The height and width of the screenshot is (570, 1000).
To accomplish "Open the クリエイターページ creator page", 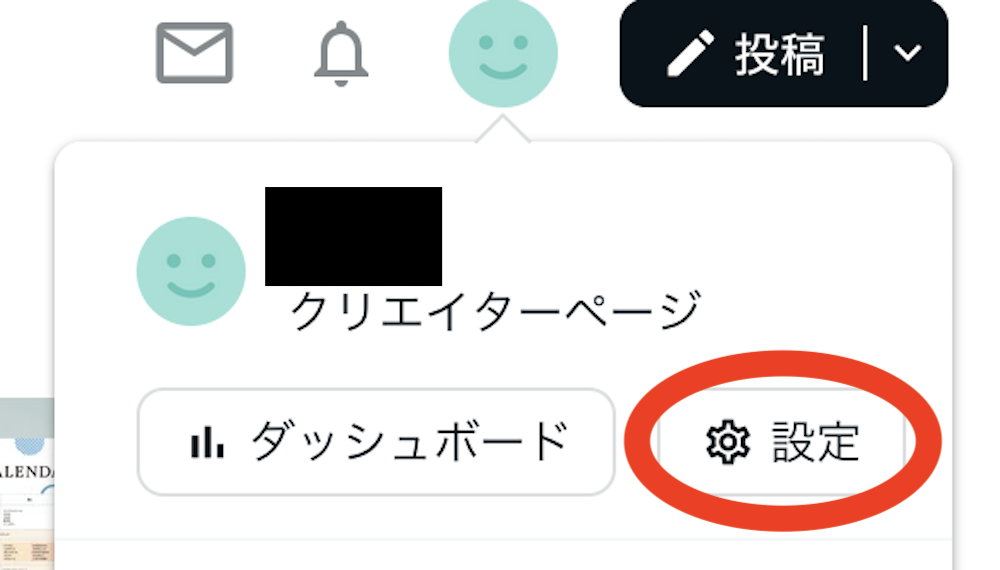I will [494, 312].
